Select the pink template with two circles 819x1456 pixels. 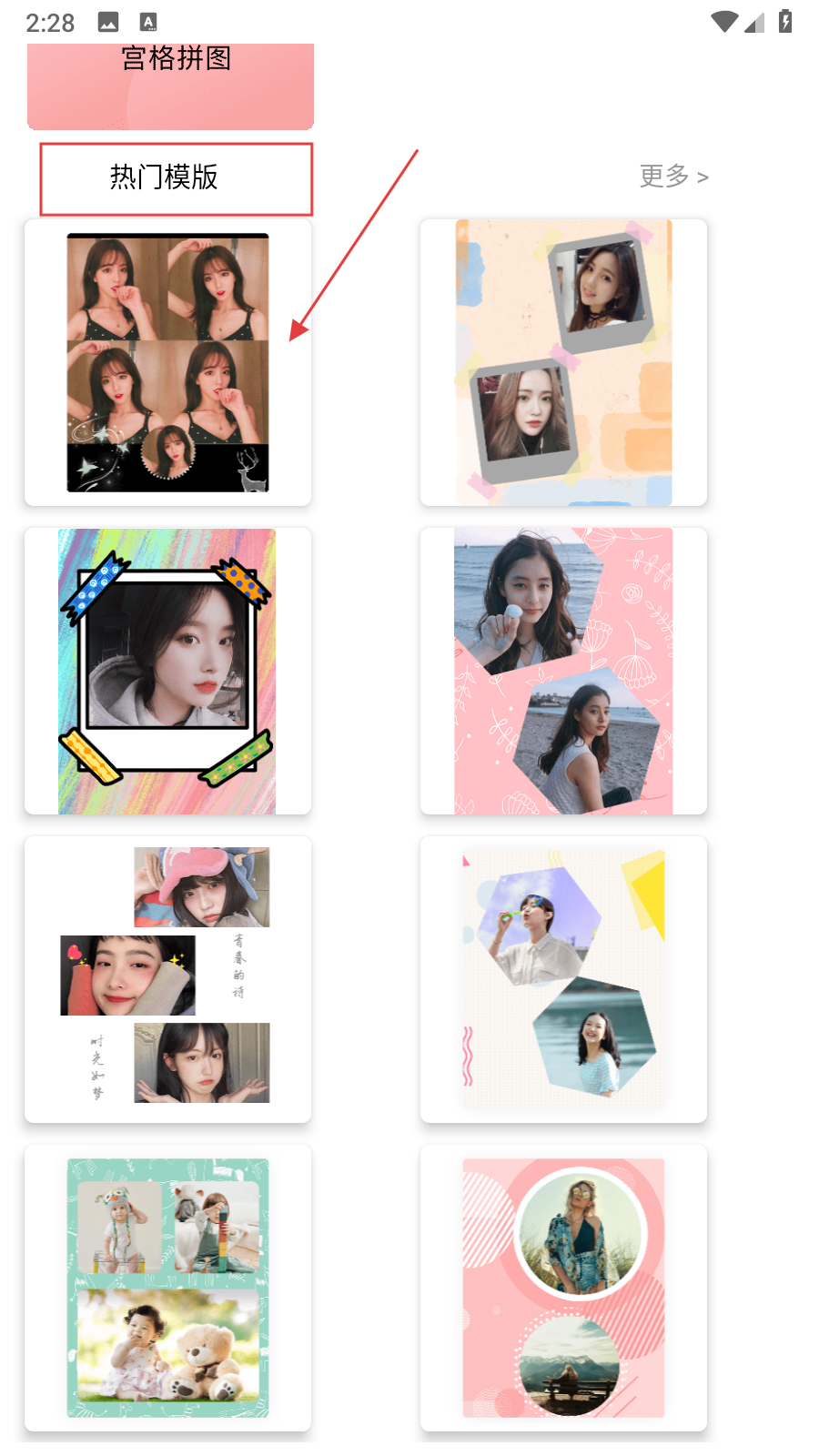click(563, 1287)
